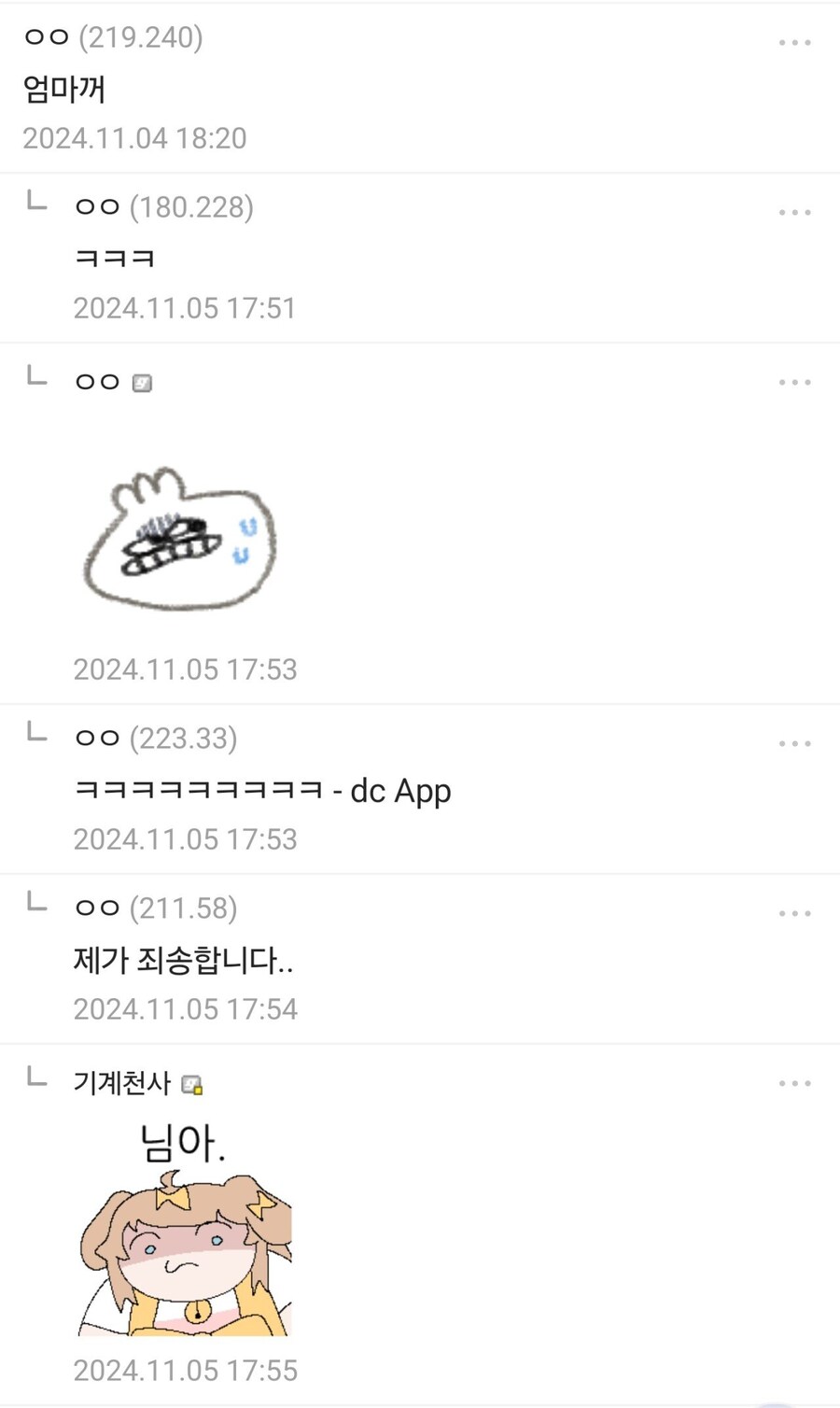Open more options for the dc App reply
840x1408 pixels.
794,744
